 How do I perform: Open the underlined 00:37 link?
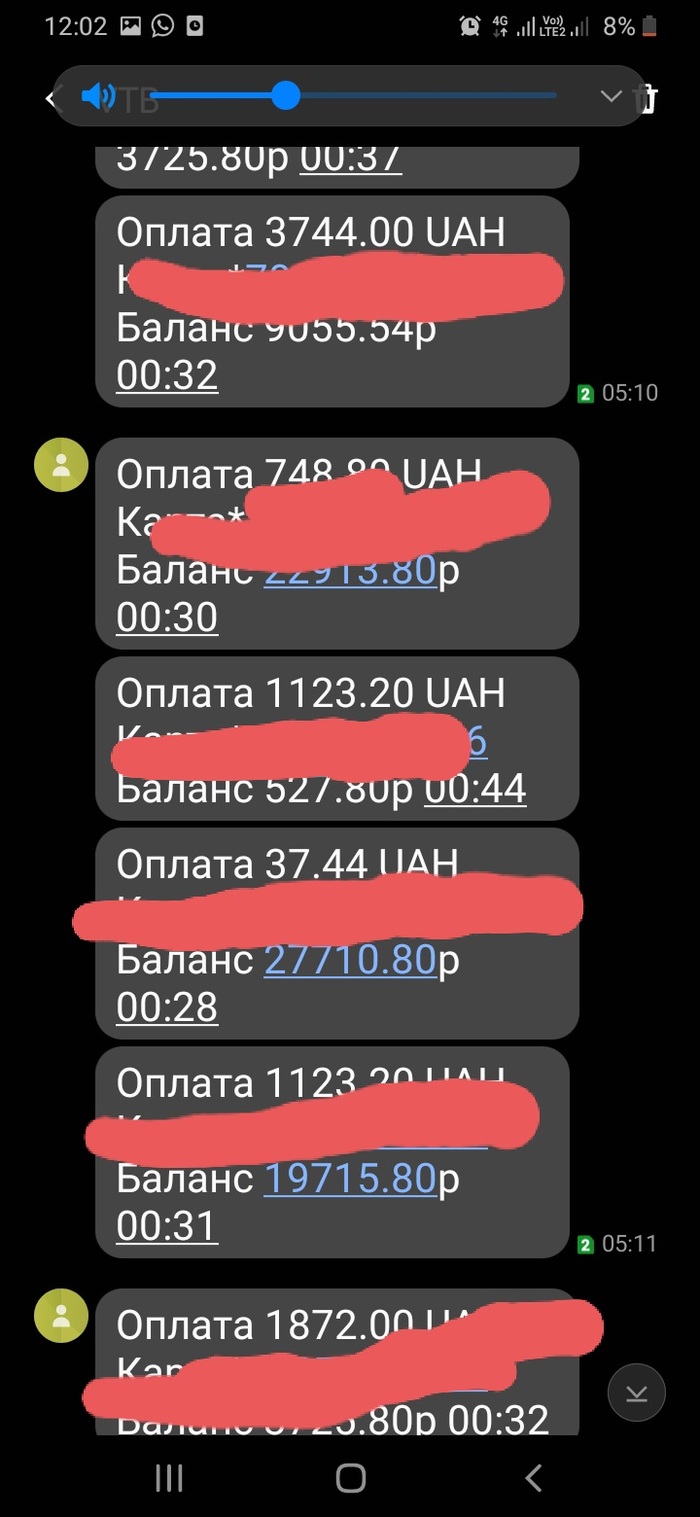[x=351, y=158]
